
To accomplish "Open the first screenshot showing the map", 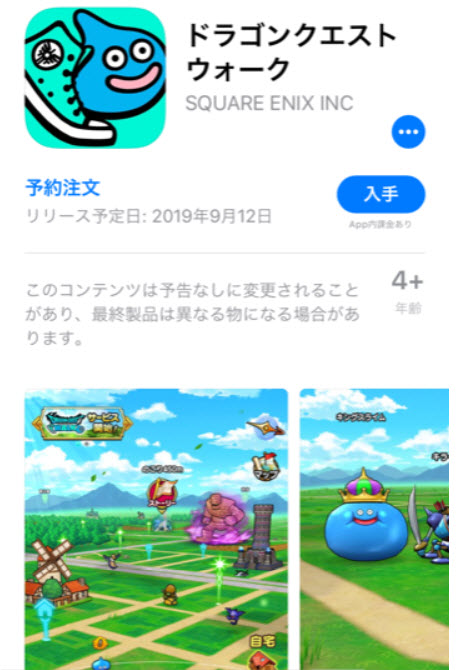I will click(x=156, y=529).
